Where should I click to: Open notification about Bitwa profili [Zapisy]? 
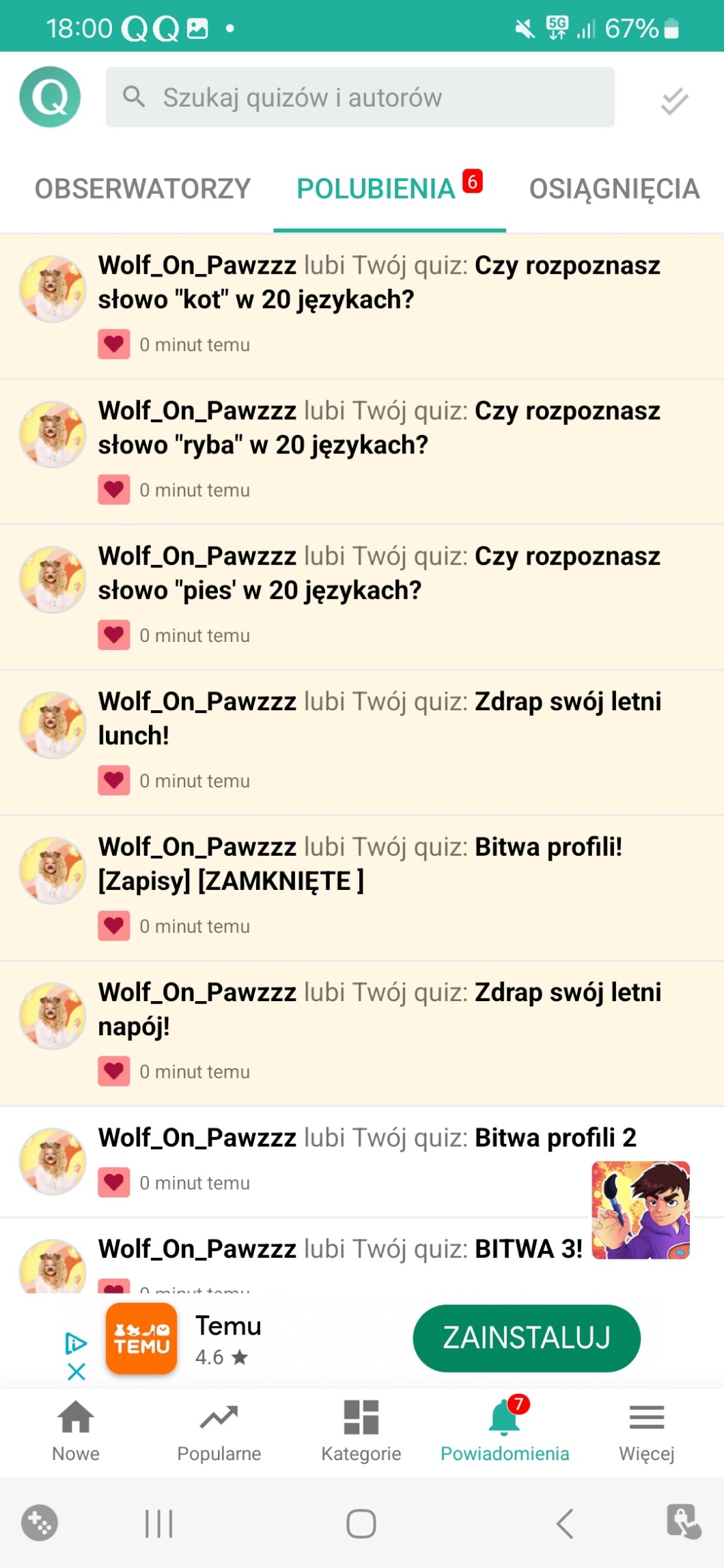(x=379, y=865)
